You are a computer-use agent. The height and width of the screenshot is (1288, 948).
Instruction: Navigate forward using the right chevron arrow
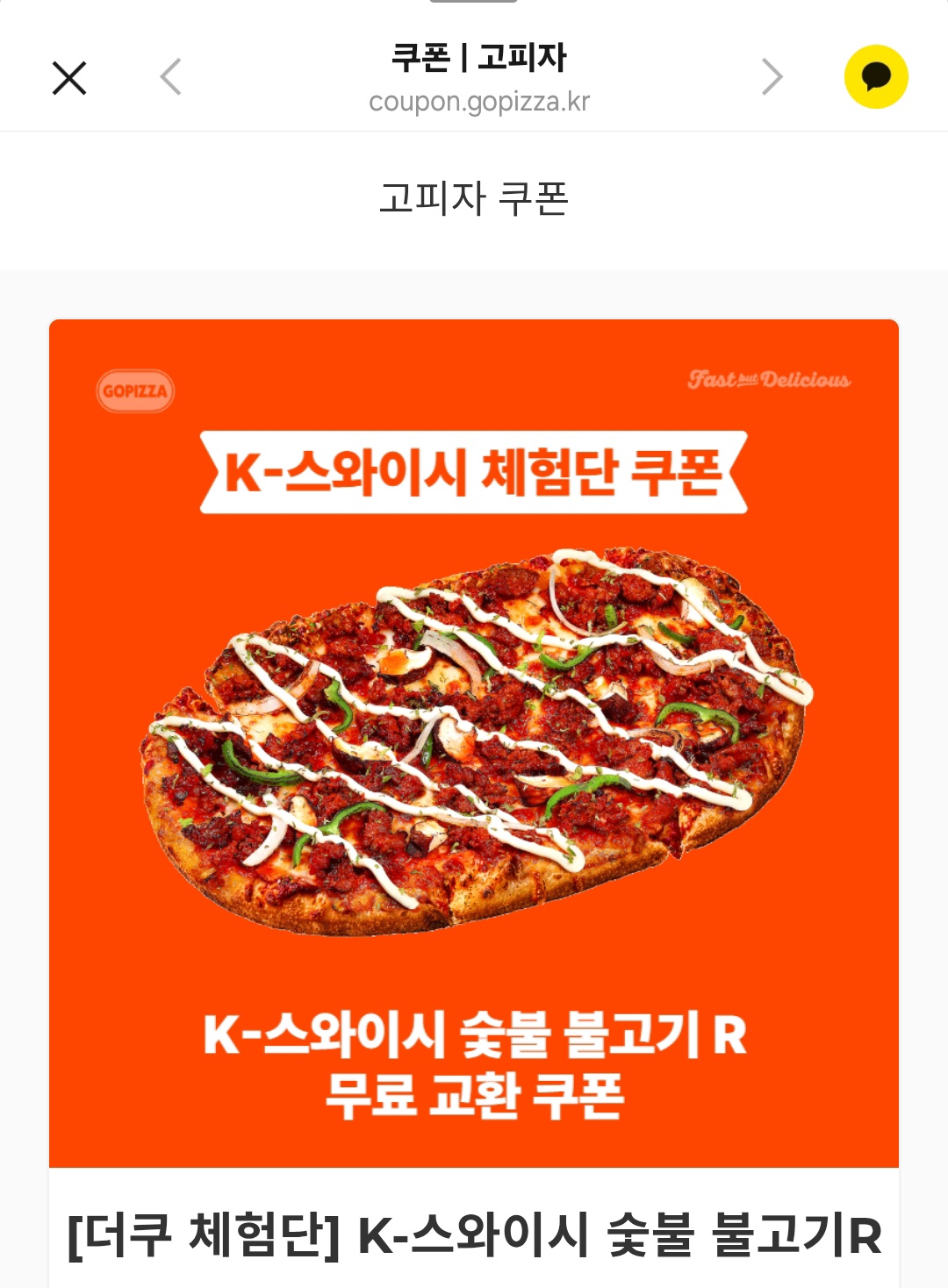pyautogui.click(x=773, y=76)
